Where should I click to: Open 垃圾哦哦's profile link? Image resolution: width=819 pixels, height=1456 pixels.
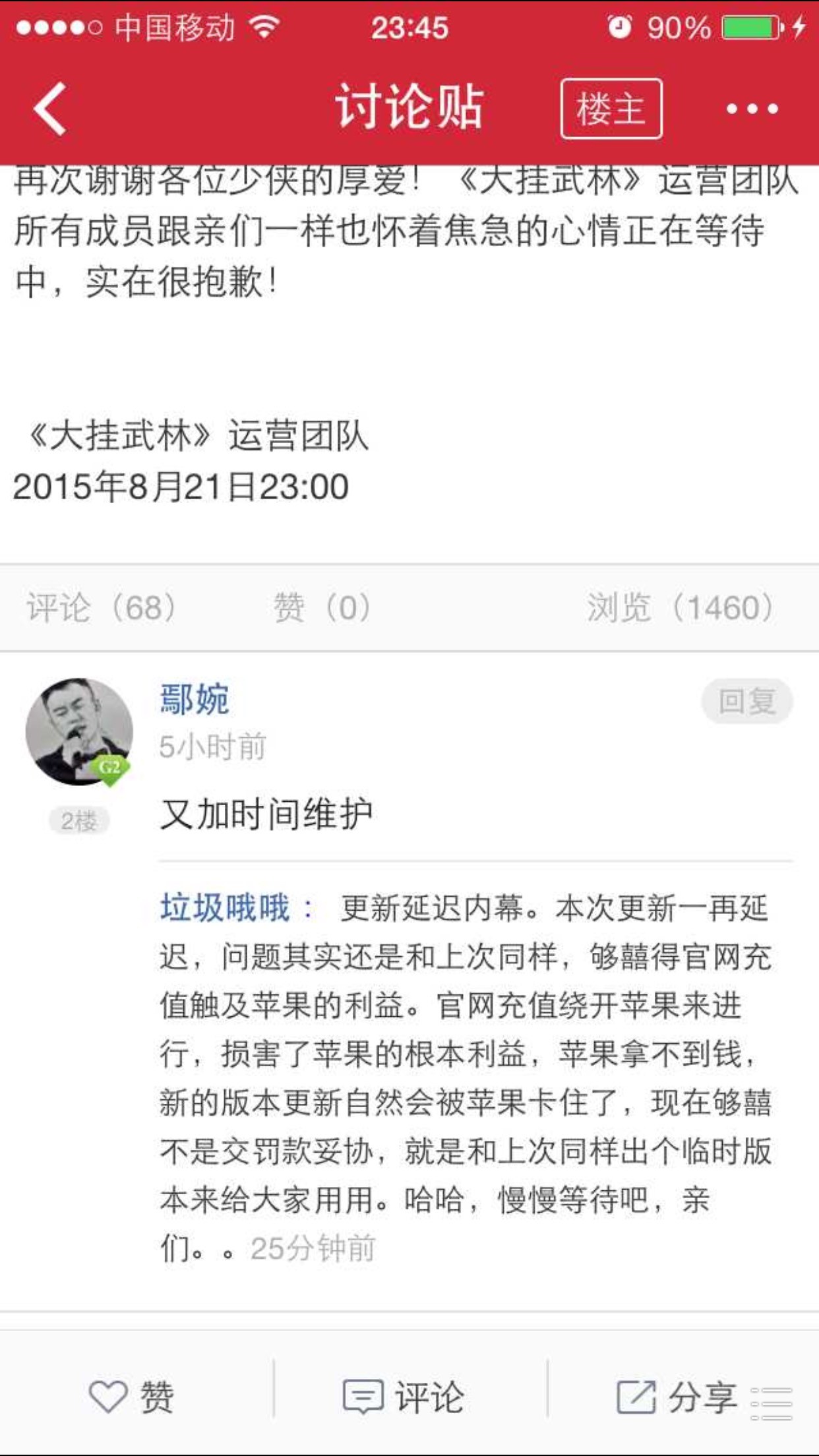click(226, 909)
